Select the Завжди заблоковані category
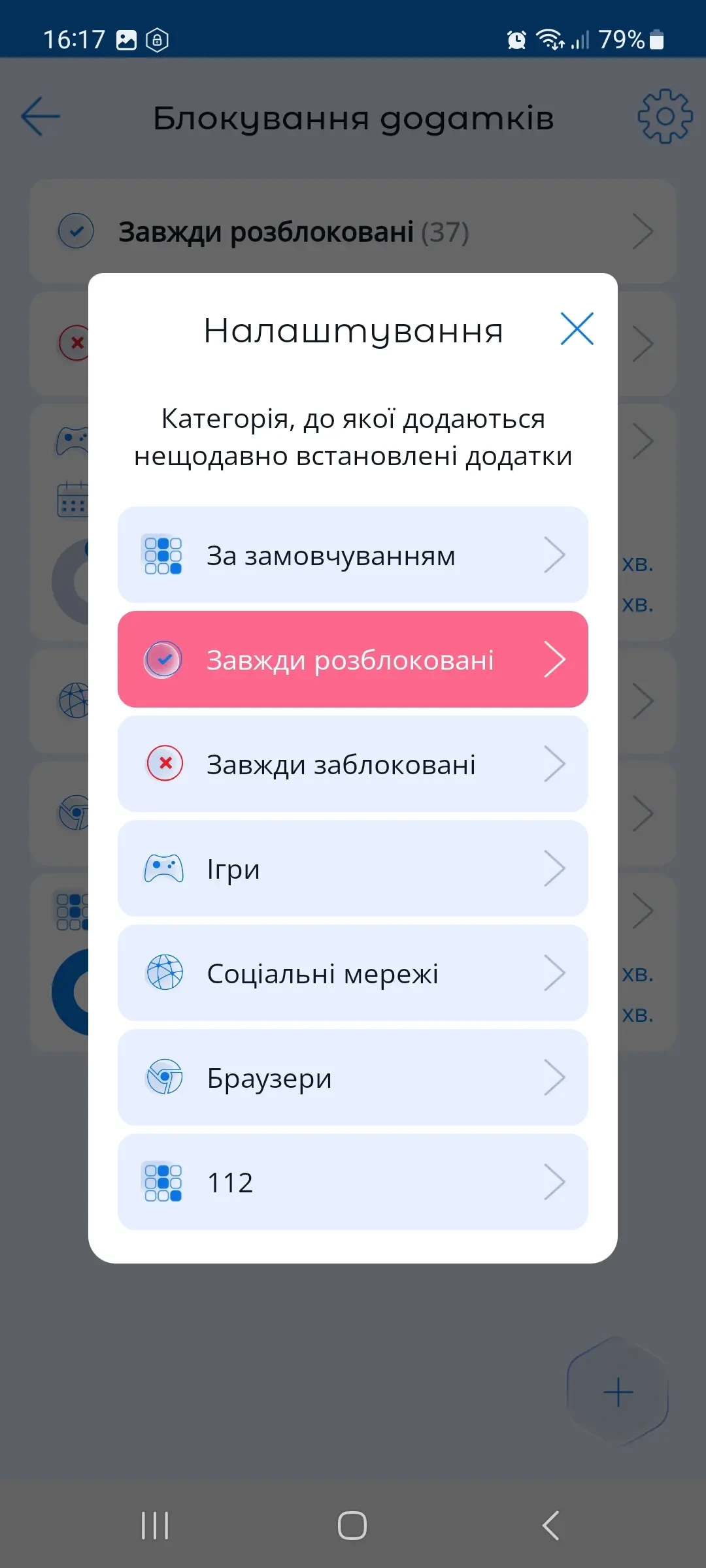The image size is (706, 1568). 352,764
